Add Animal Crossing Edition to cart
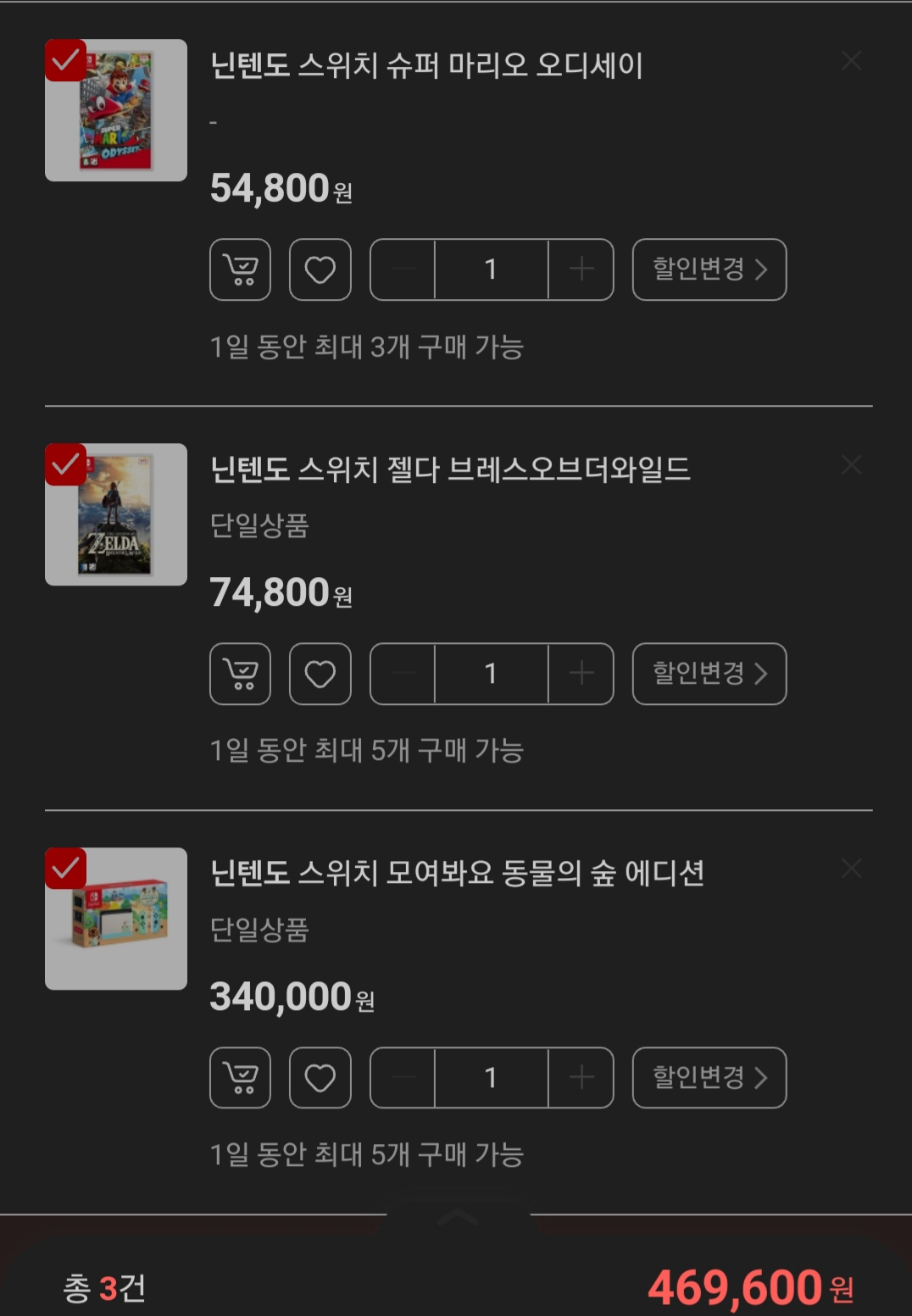The height and width of the screenshot is (1316, 912). (x=240, y=1078)
